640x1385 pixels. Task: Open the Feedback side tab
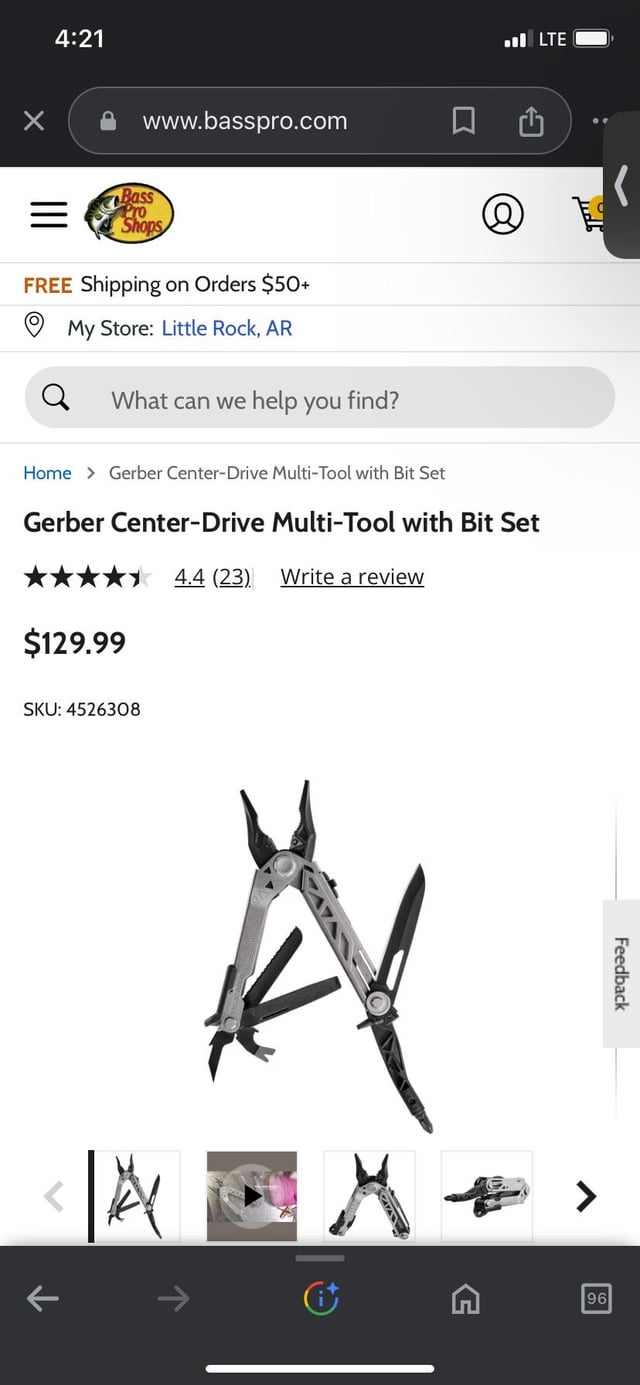621,973
